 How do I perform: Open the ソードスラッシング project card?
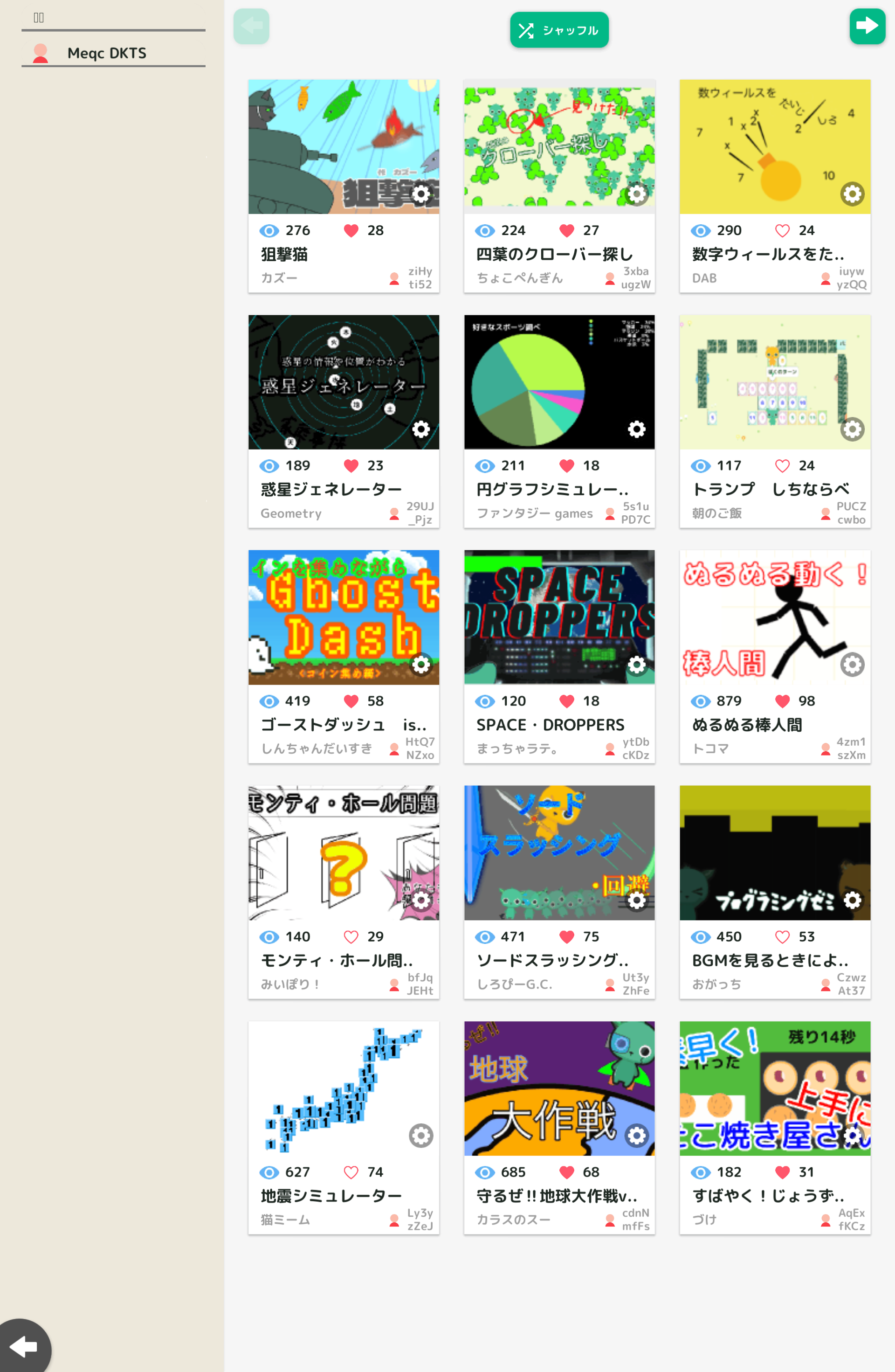point(558,852)
